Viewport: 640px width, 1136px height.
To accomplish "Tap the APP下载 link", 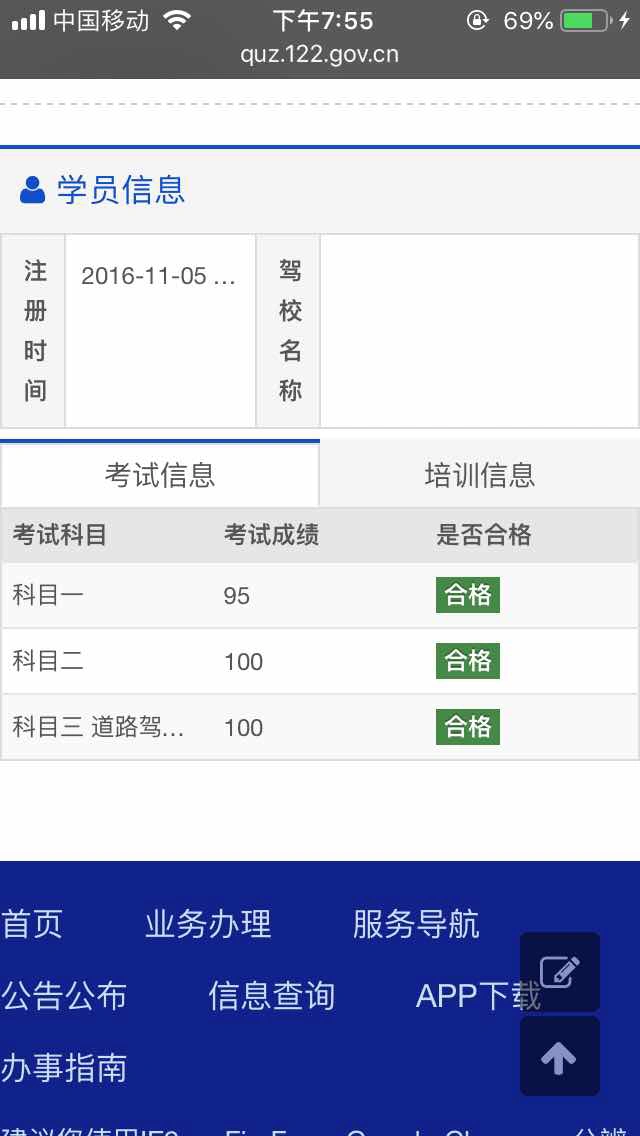I will pyautogui.click(x=478, y=996).
